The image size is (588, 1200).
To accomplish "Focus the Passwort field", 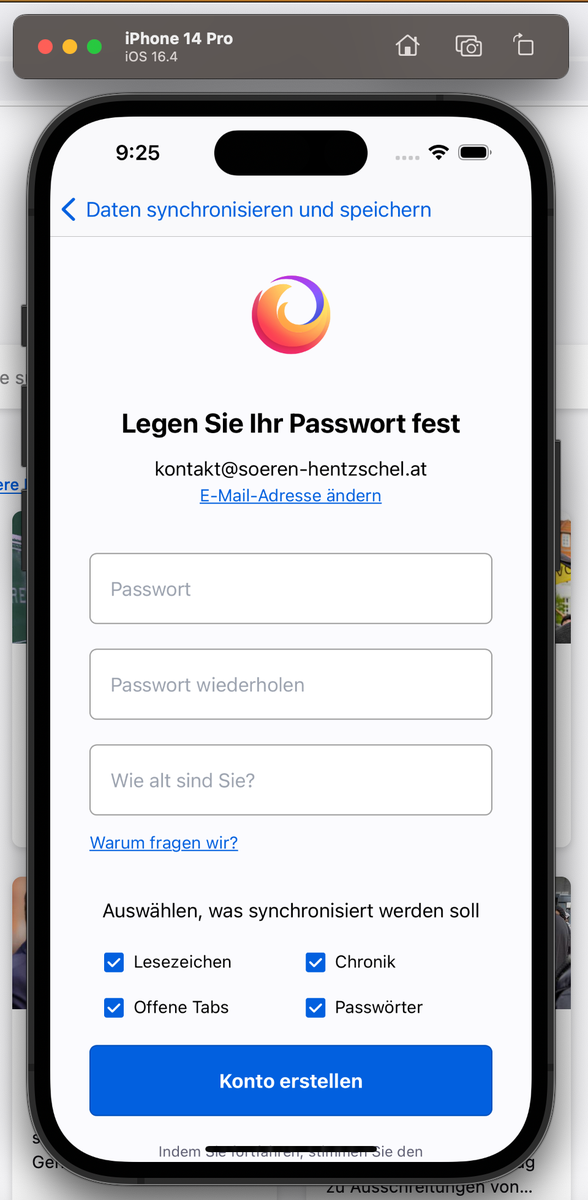I will tap(291, 589).
